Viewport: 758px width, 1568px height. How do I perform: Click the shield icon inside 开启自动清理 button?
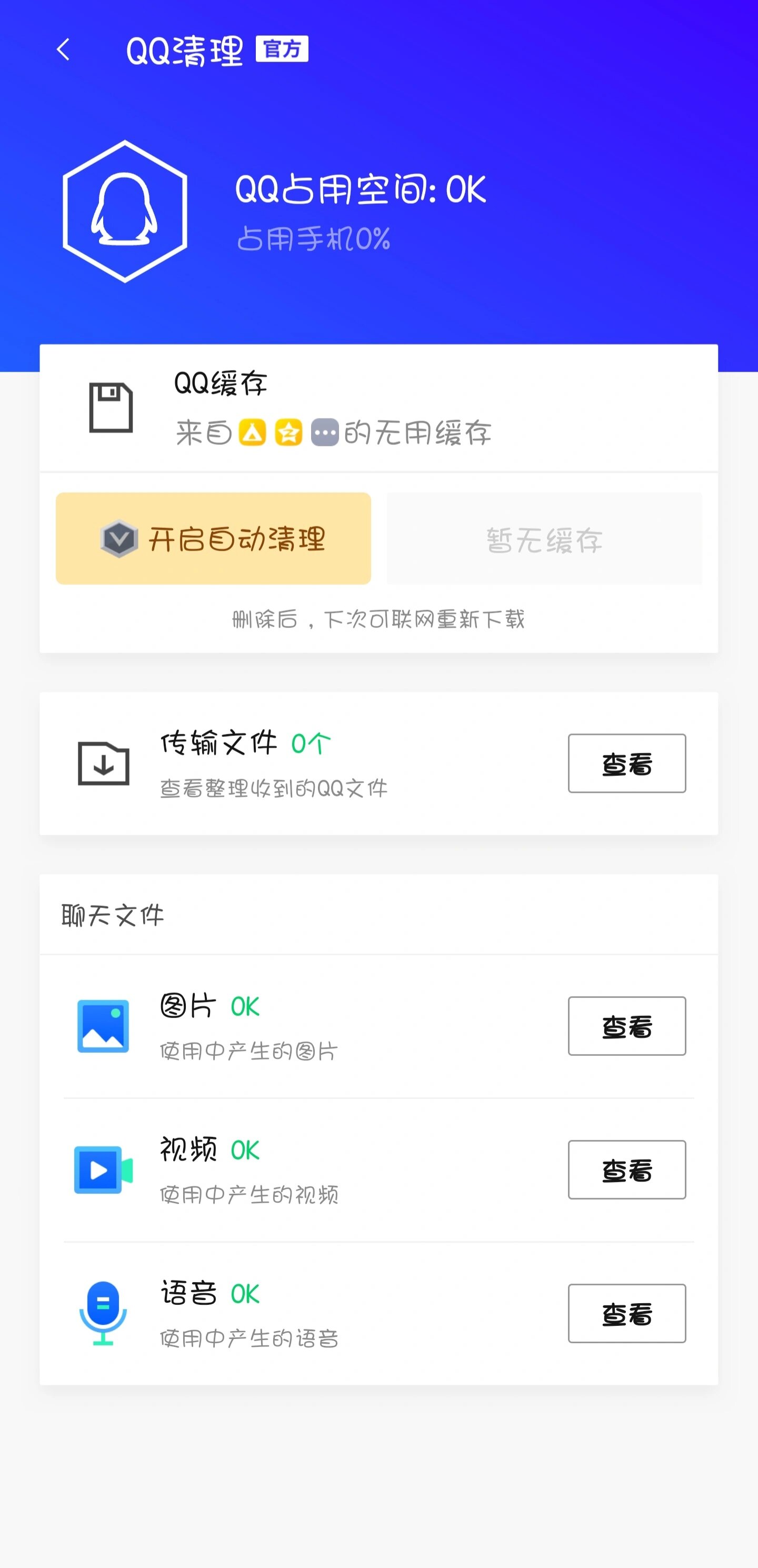pyautogui.click(x=119, y=541)
